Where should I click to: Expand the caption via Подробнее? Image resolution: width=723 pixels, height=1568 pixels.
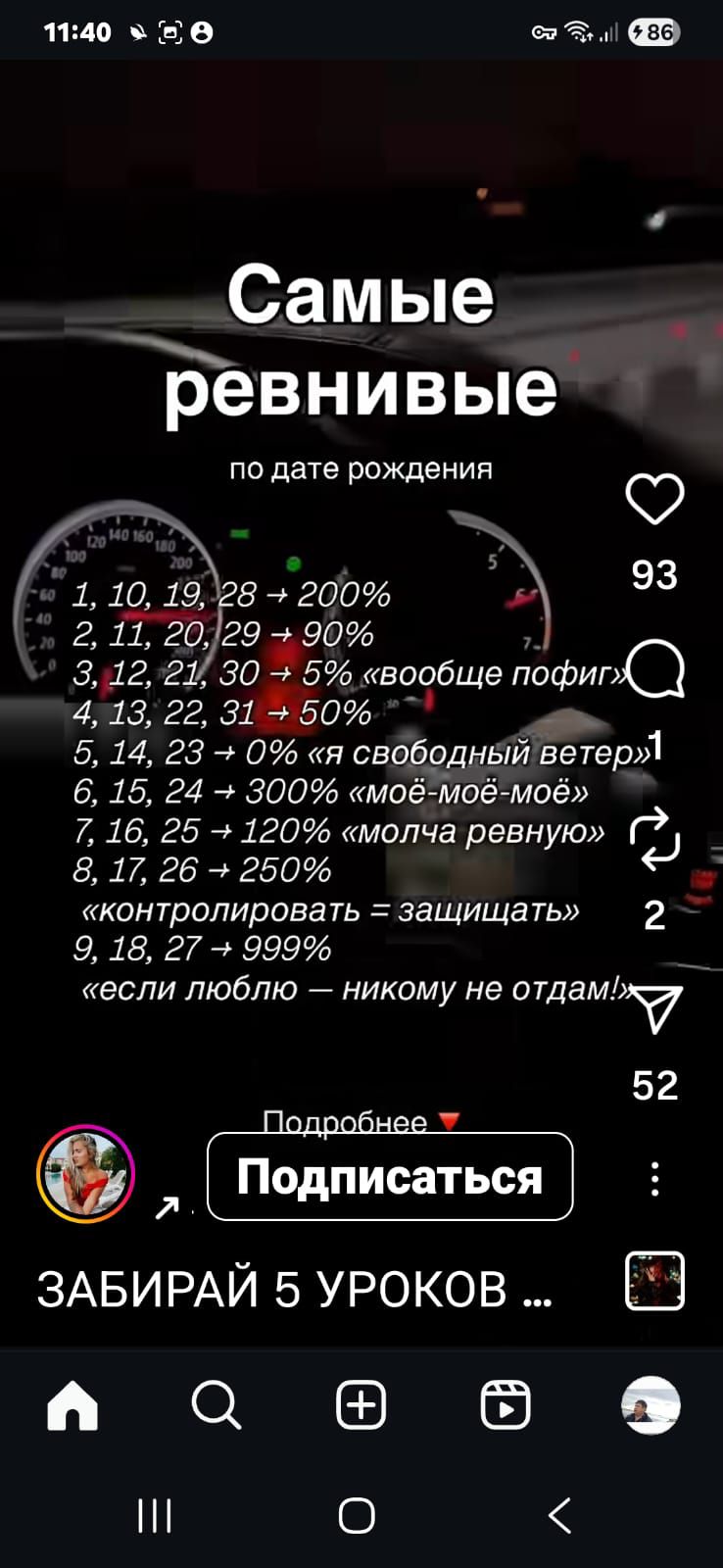click(x=343, y=1120)
